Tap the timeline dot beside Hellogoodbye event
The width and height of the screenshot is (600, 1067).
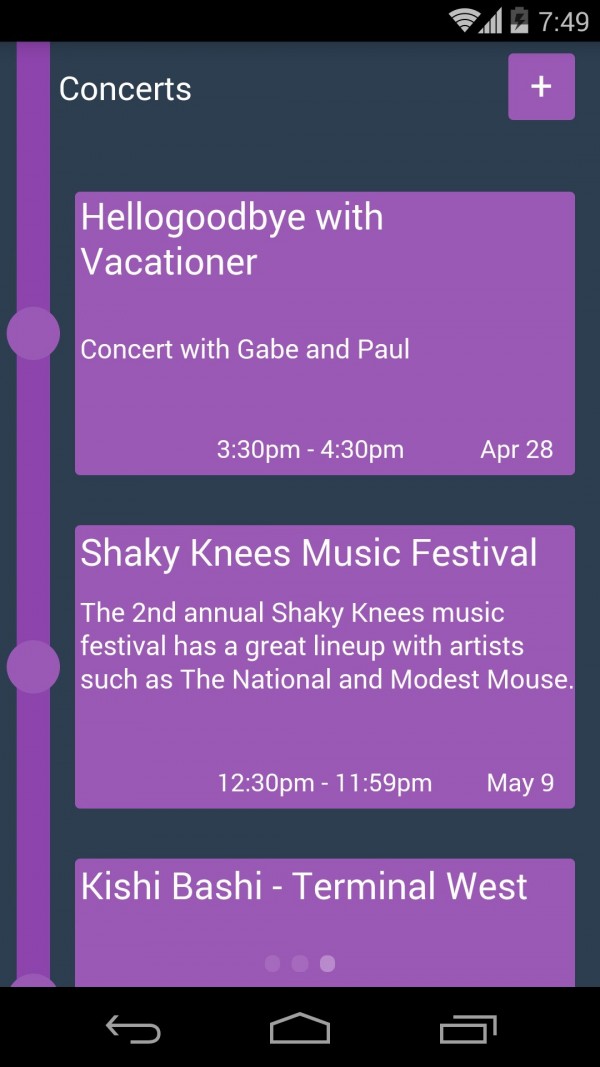click(x=33, y=333)
